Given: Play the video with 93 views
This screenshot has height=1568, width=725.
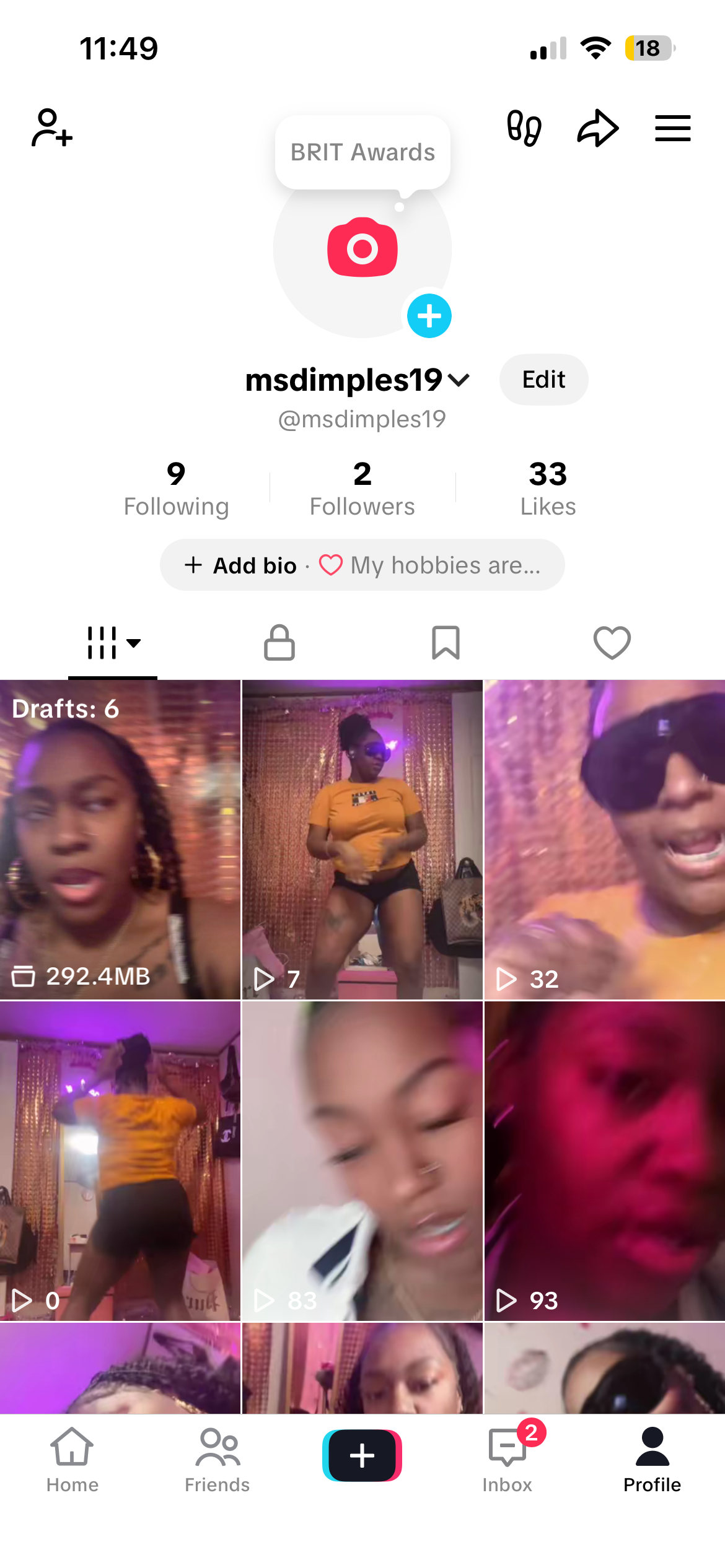Looking at the screenshot, I should pos(604,1161).
